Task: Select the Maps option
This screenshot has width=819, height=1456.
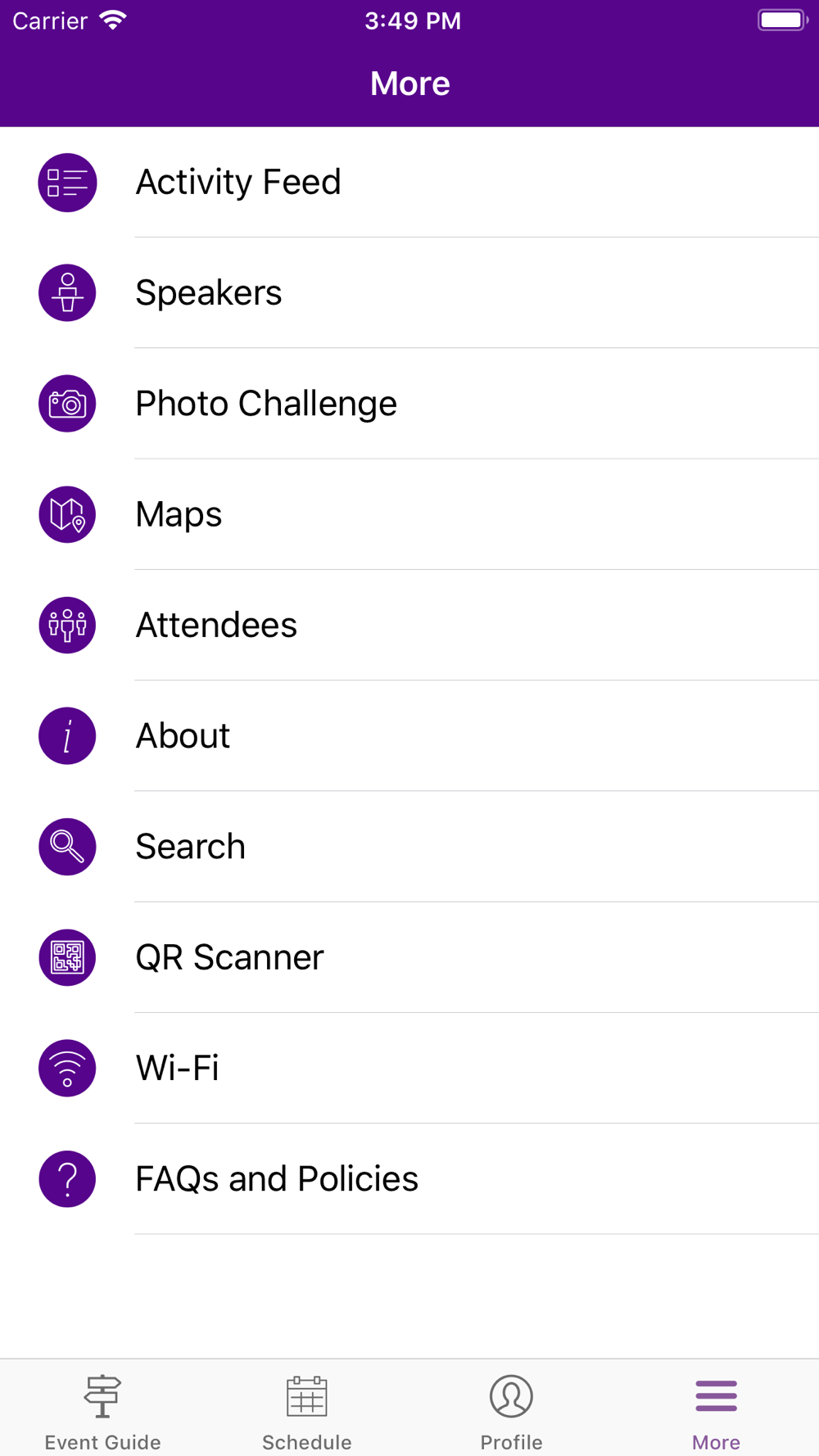Action: 409,514
